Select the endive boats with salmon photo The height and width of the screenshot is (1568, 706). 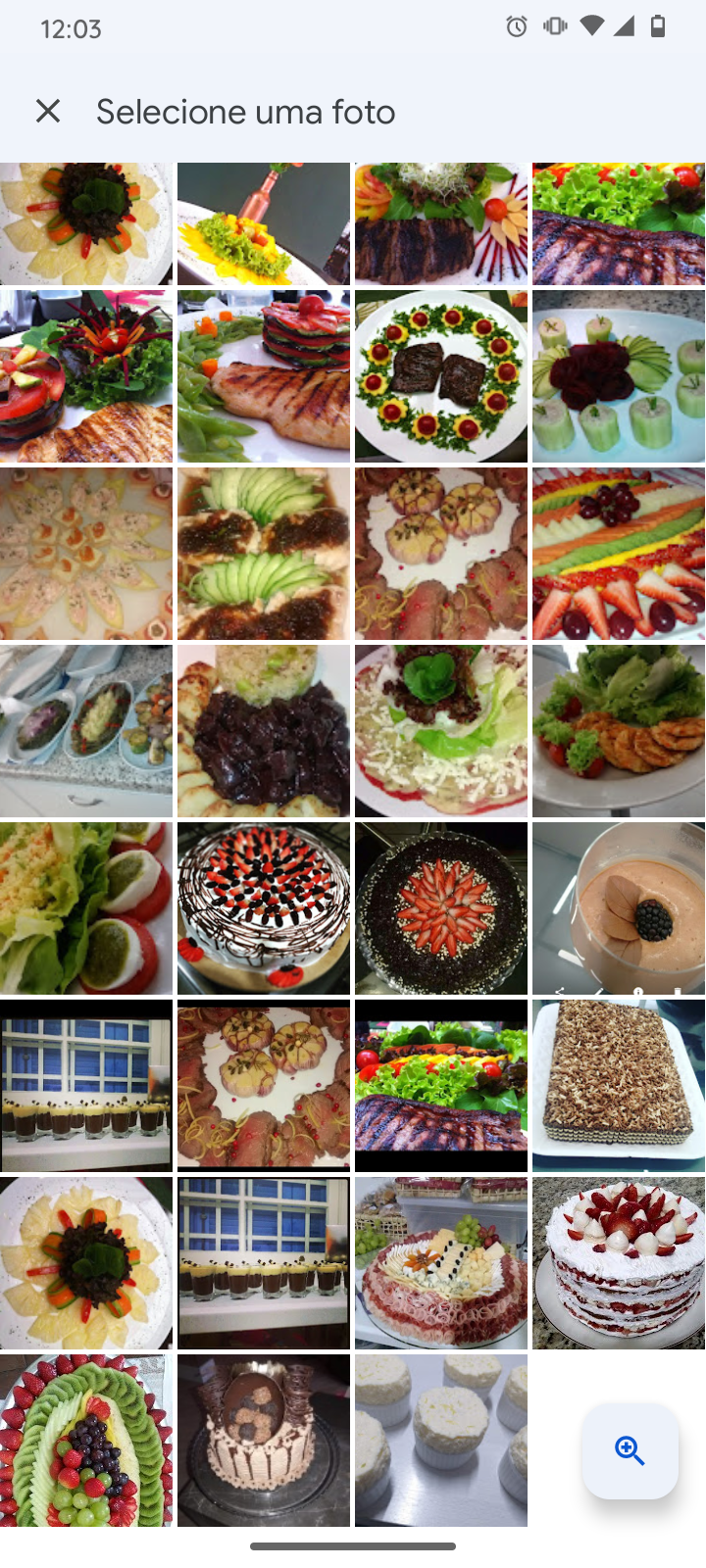(86, 554)
